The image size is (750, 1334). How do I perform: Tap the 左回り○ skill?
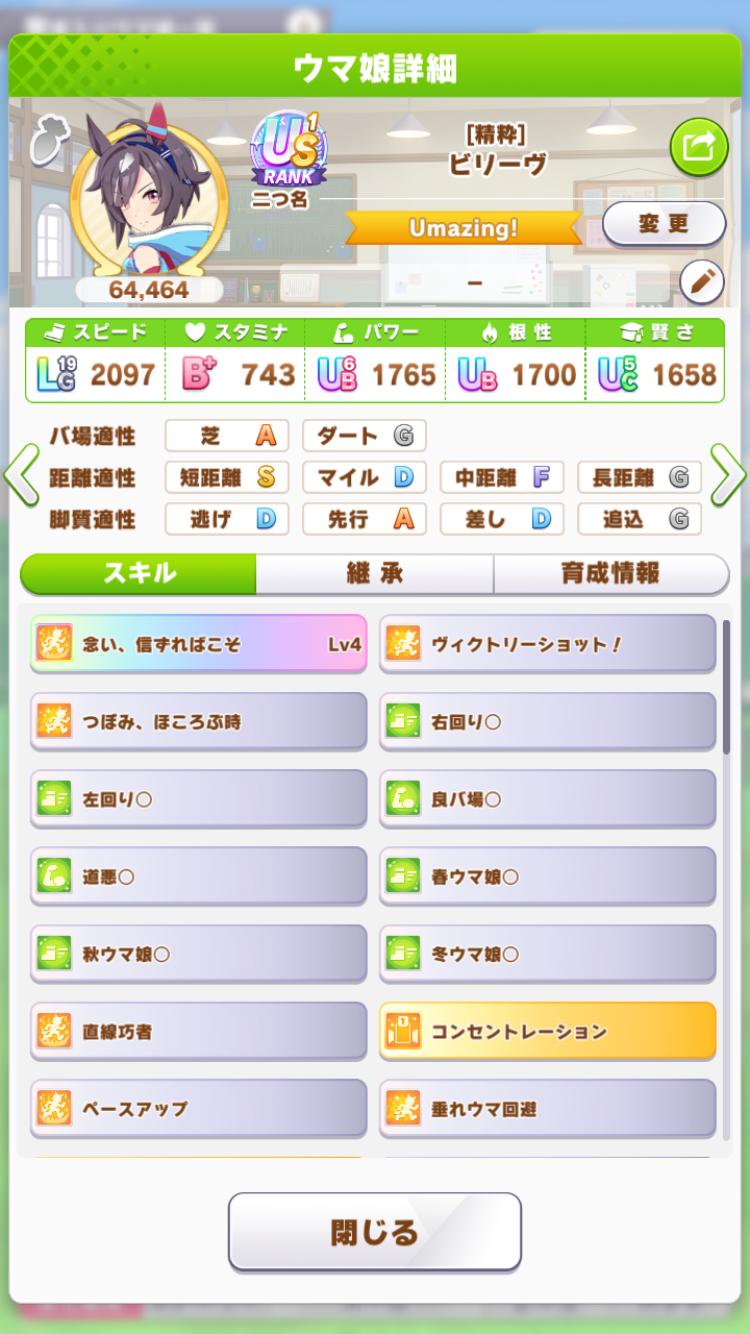point(198,799)
